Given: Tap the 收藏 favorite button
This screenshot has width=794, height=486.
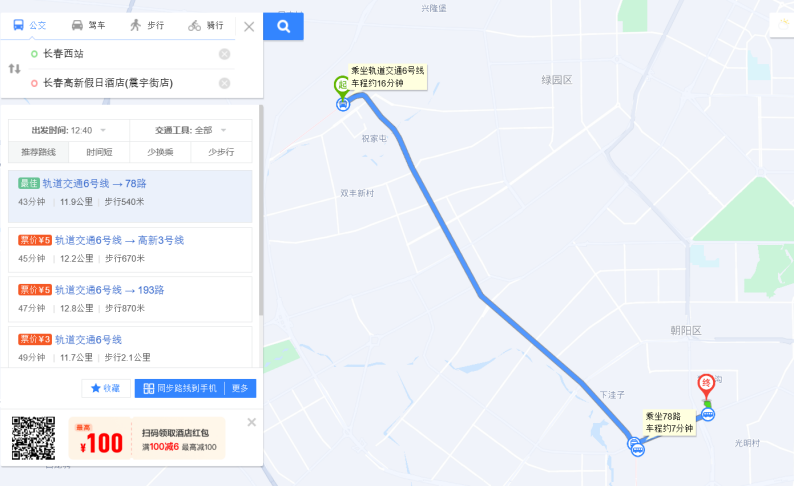Looking at the screenshot, I should point(106,388).
